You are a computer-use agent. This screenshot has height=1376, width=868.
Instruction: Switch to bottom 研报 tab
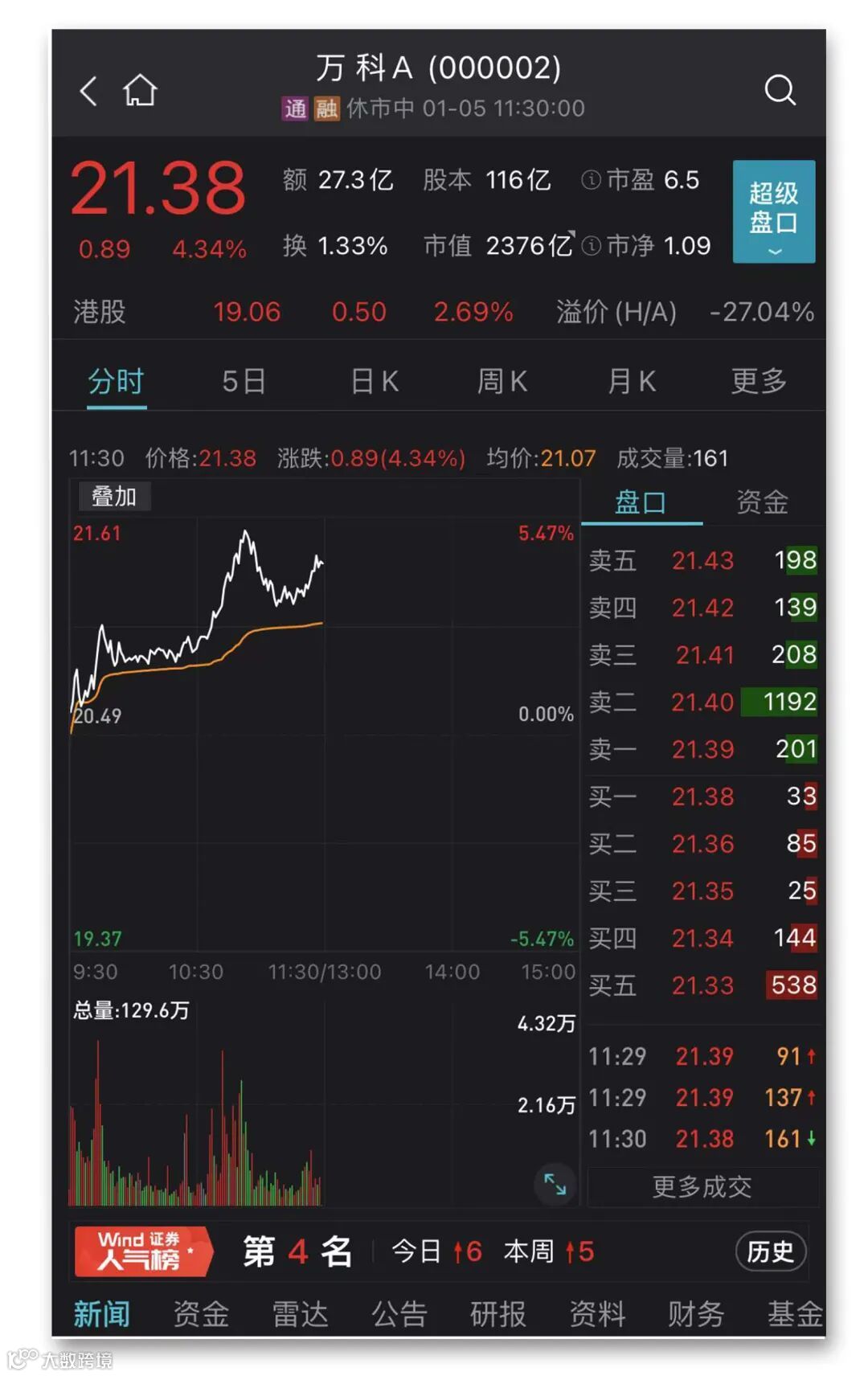pyautogui.click(x=497, y=1314)
